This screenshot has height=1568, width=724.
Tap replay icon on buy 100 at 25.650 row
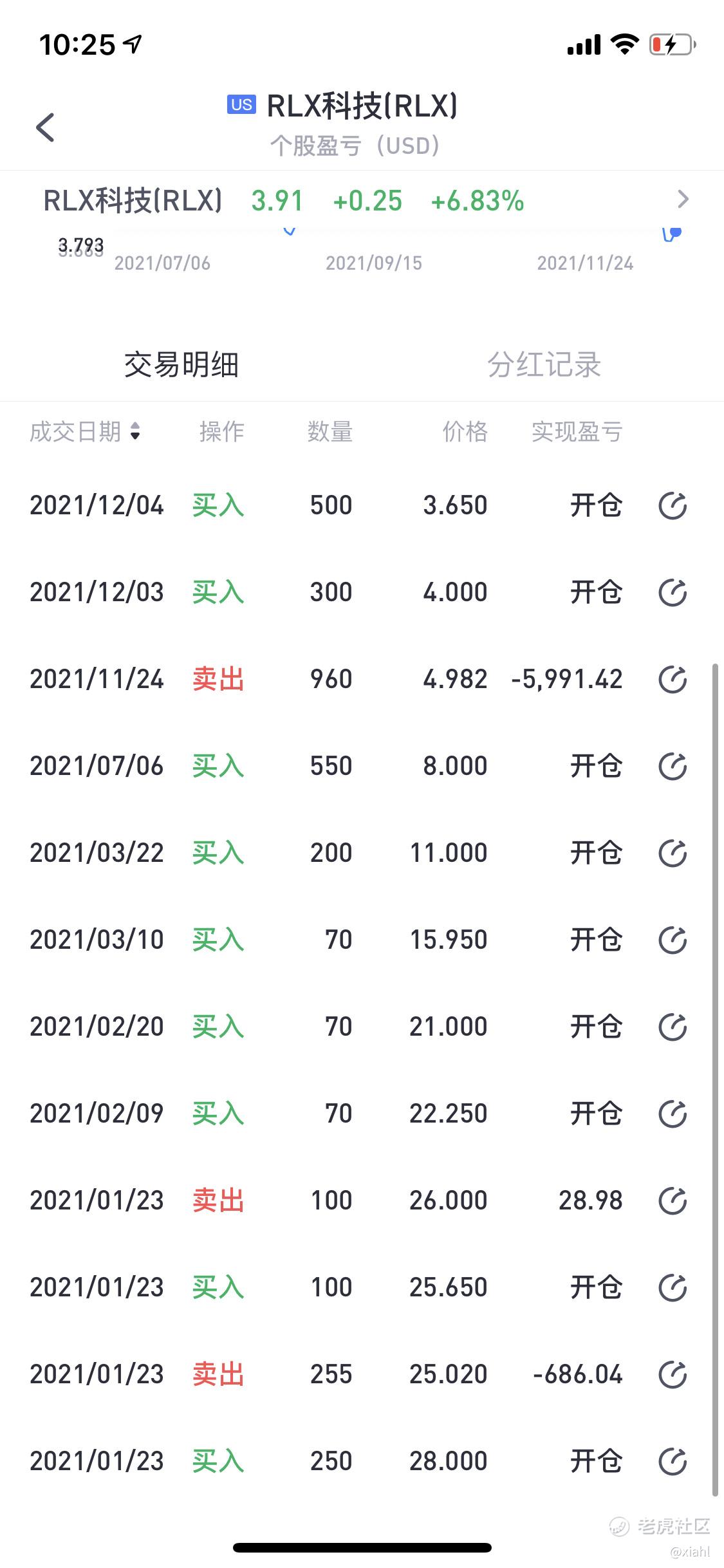(x=673, y=1288)
